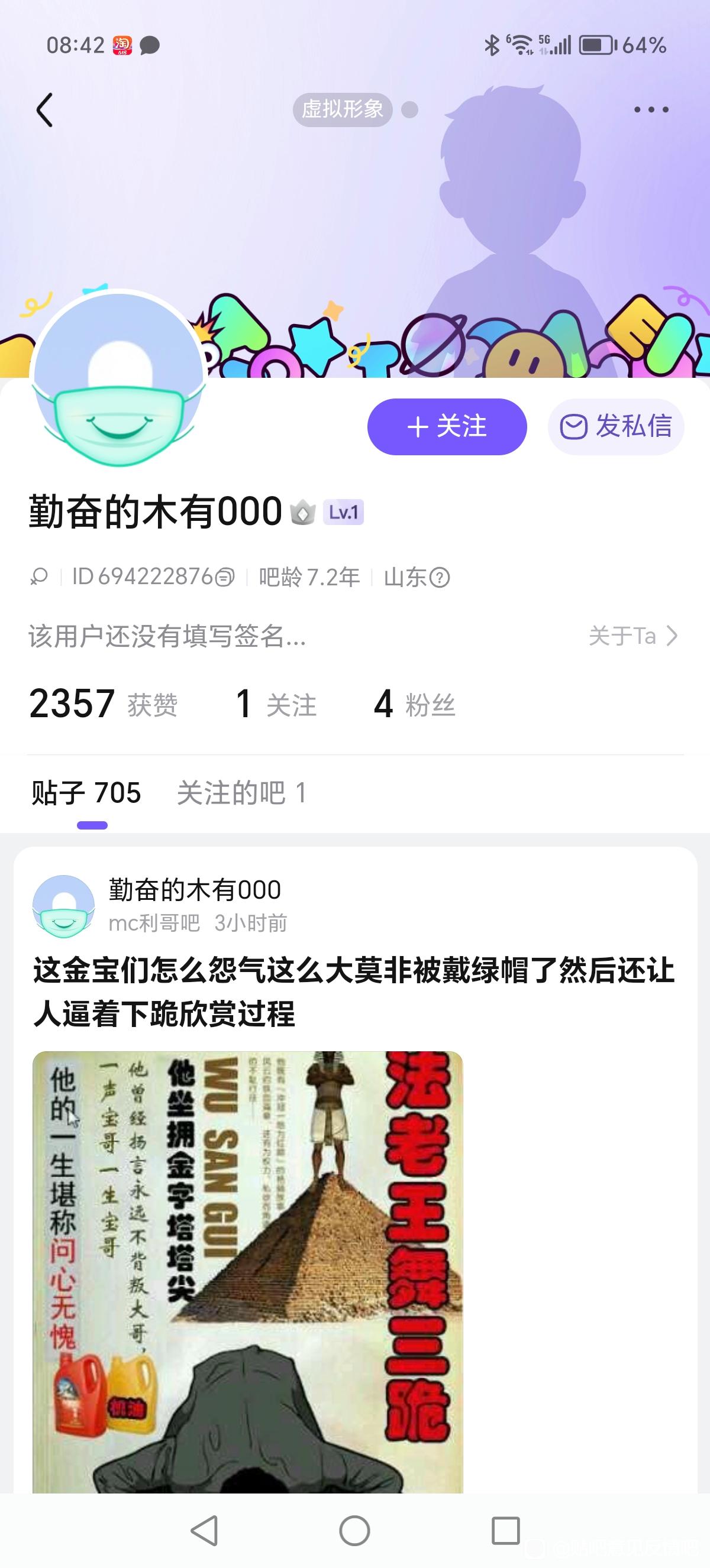The width and height of the screenshot is (710, 1568).
Task: Select the 贴子 705 tab
Action: pos(86,793)
